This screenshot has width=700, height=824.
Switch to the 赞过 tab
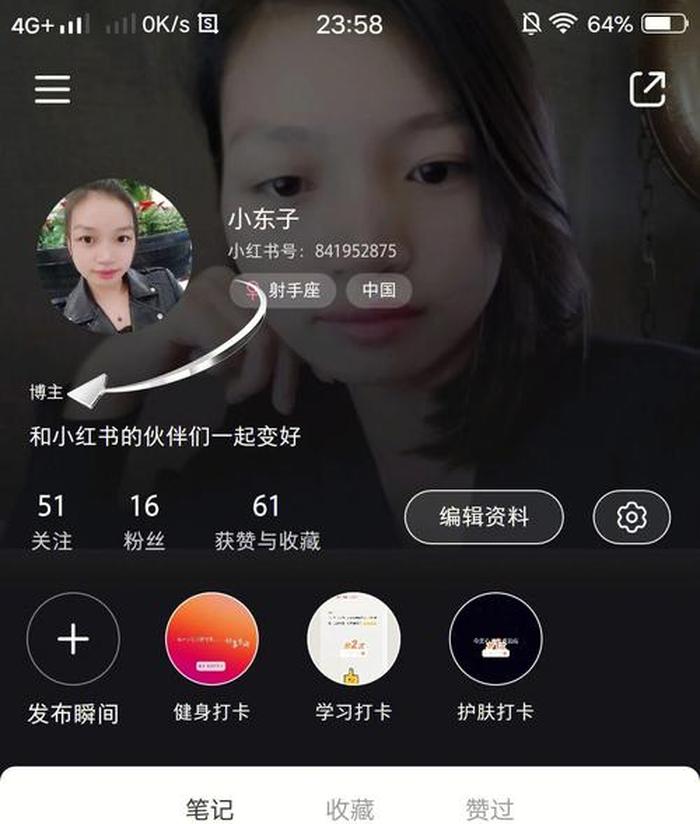[490, 806]
